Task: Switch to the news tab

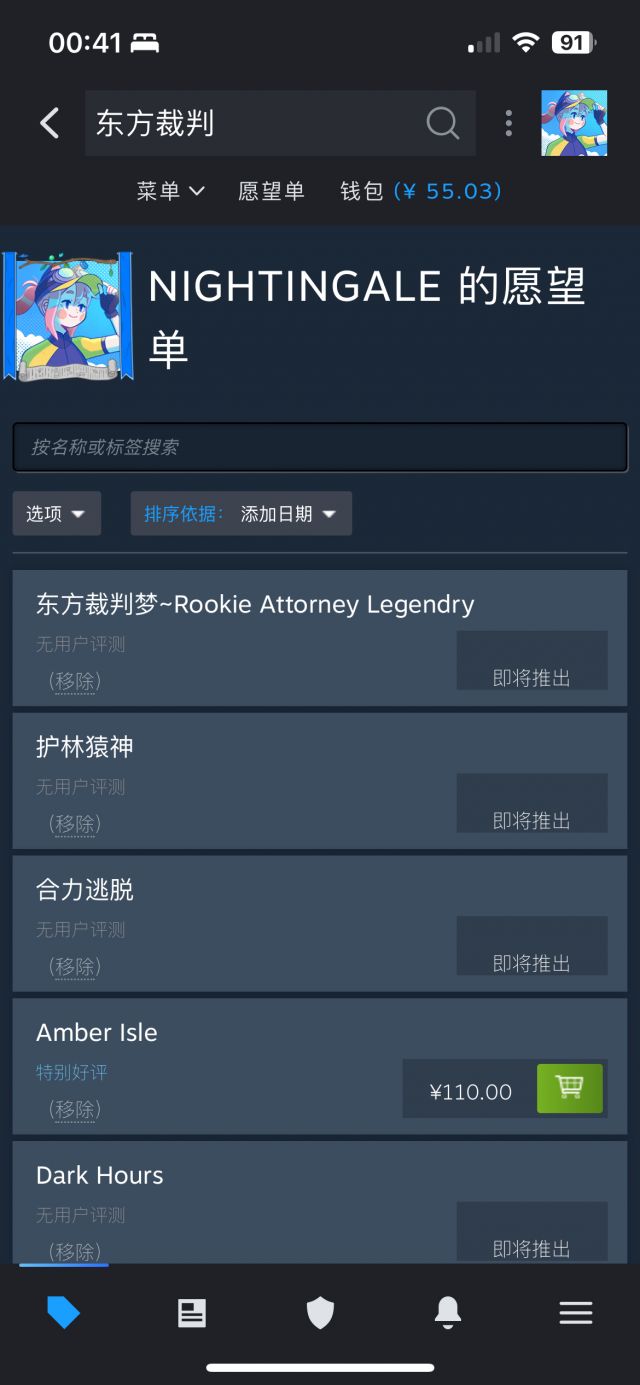Action: coord(192,1313)
